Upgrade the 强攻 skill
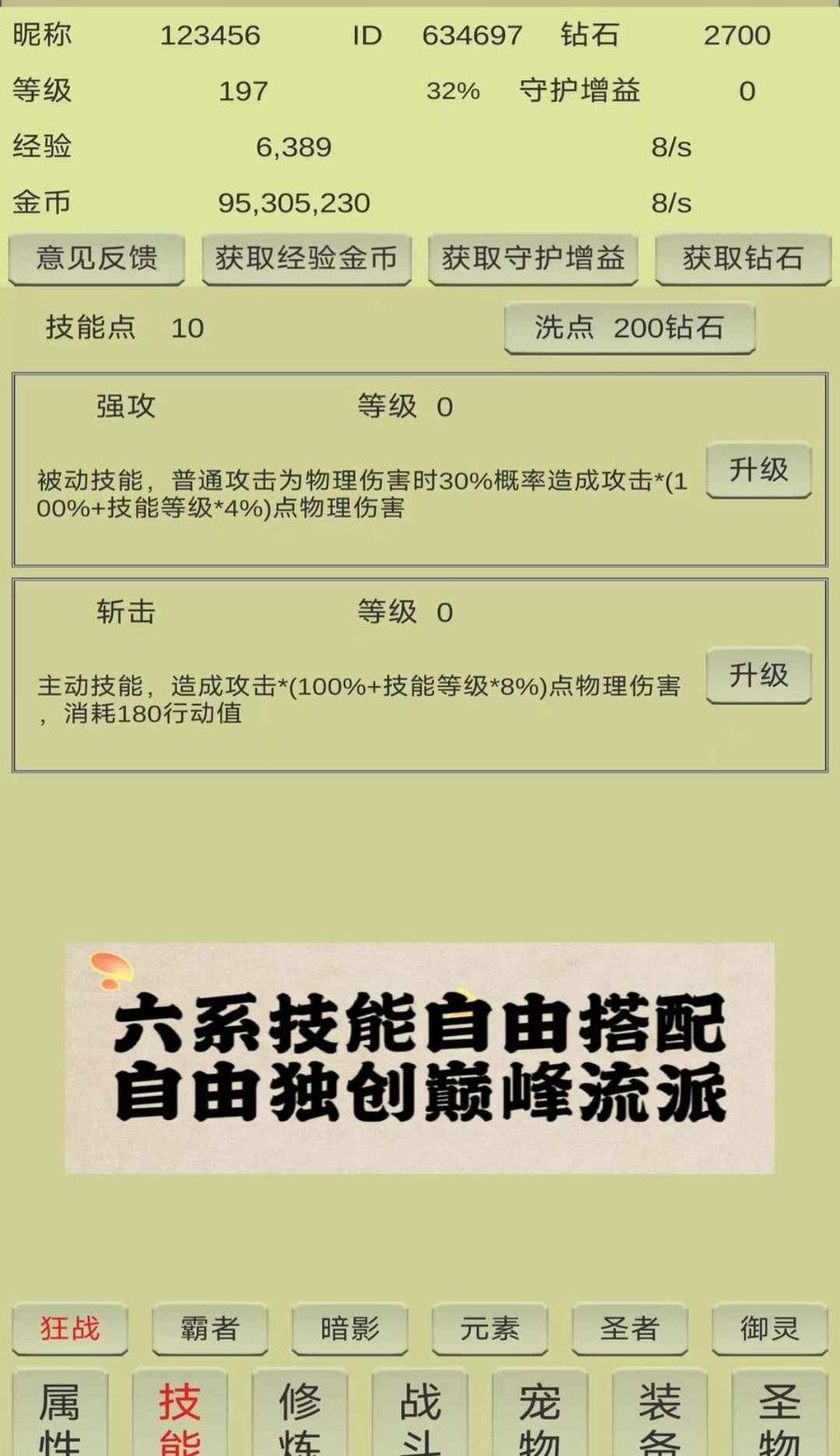The height and width of the screenshot is (1456, 840). (x=758, y=469)
